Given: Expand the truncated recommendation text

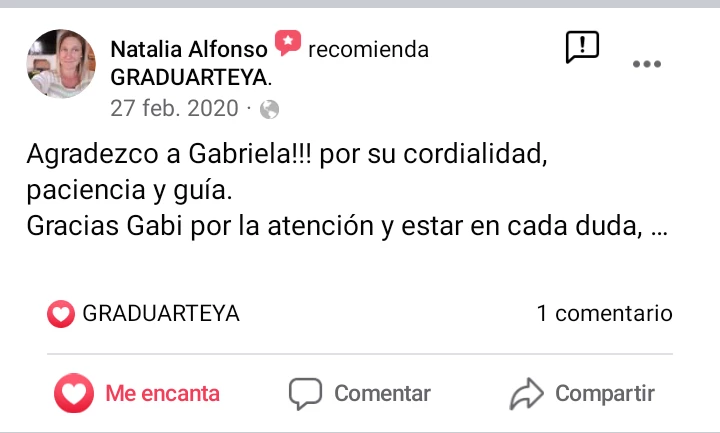Looking at the screenshot, I should point(658,227).
